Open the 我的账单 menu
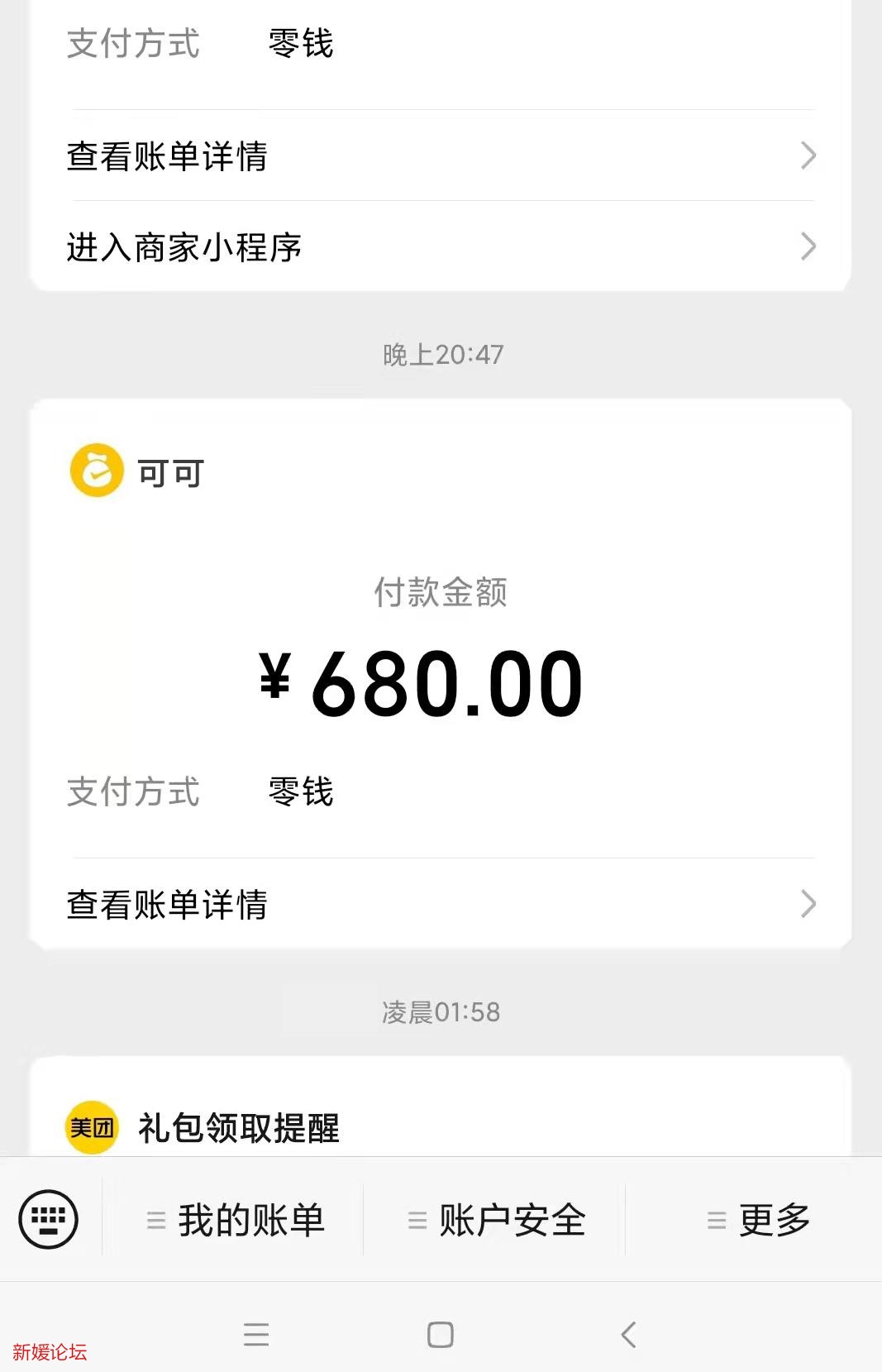Viewport: 882px width, 1372px height. coord(235,1220)
